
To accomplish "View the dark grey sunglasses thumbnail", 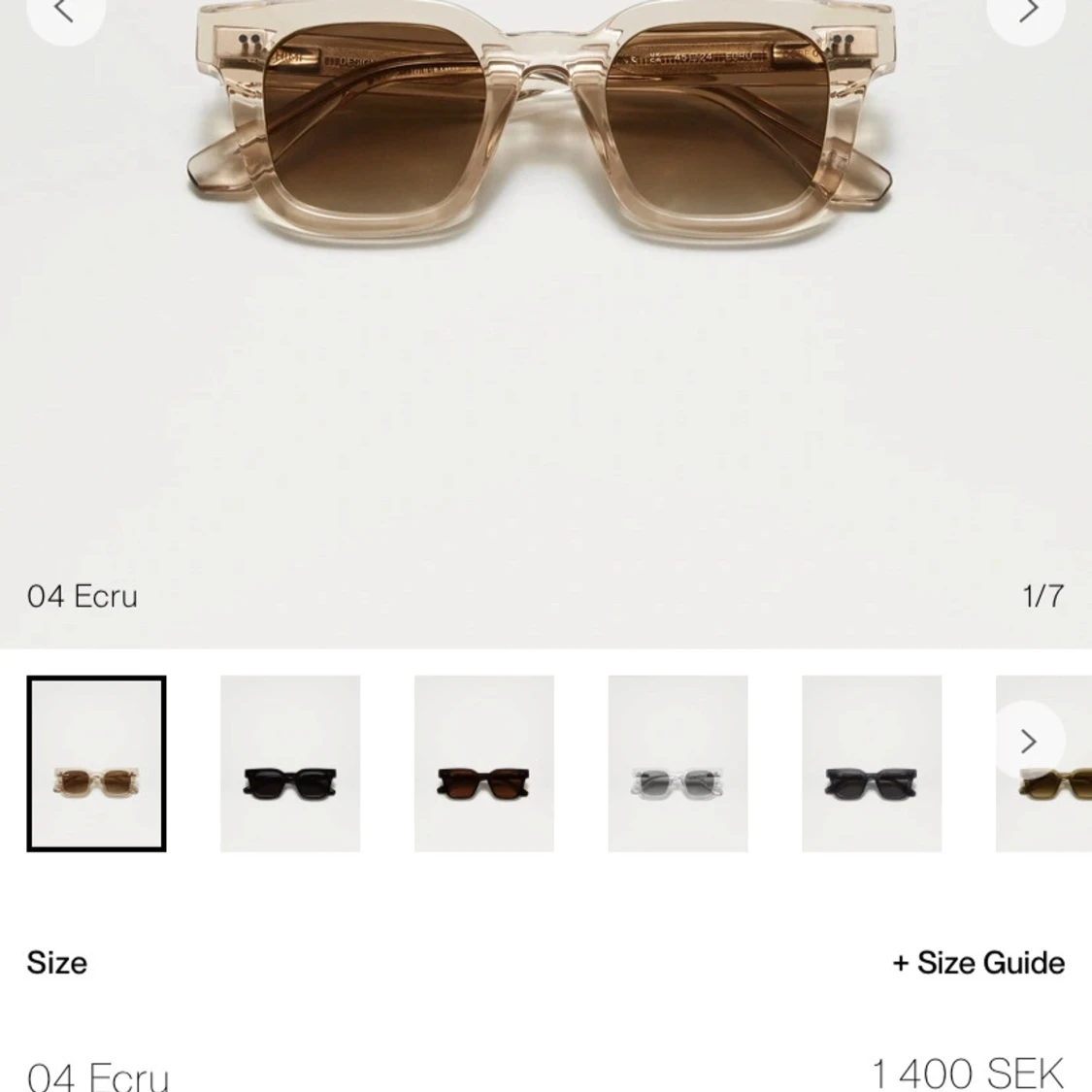I will point(871,764).
